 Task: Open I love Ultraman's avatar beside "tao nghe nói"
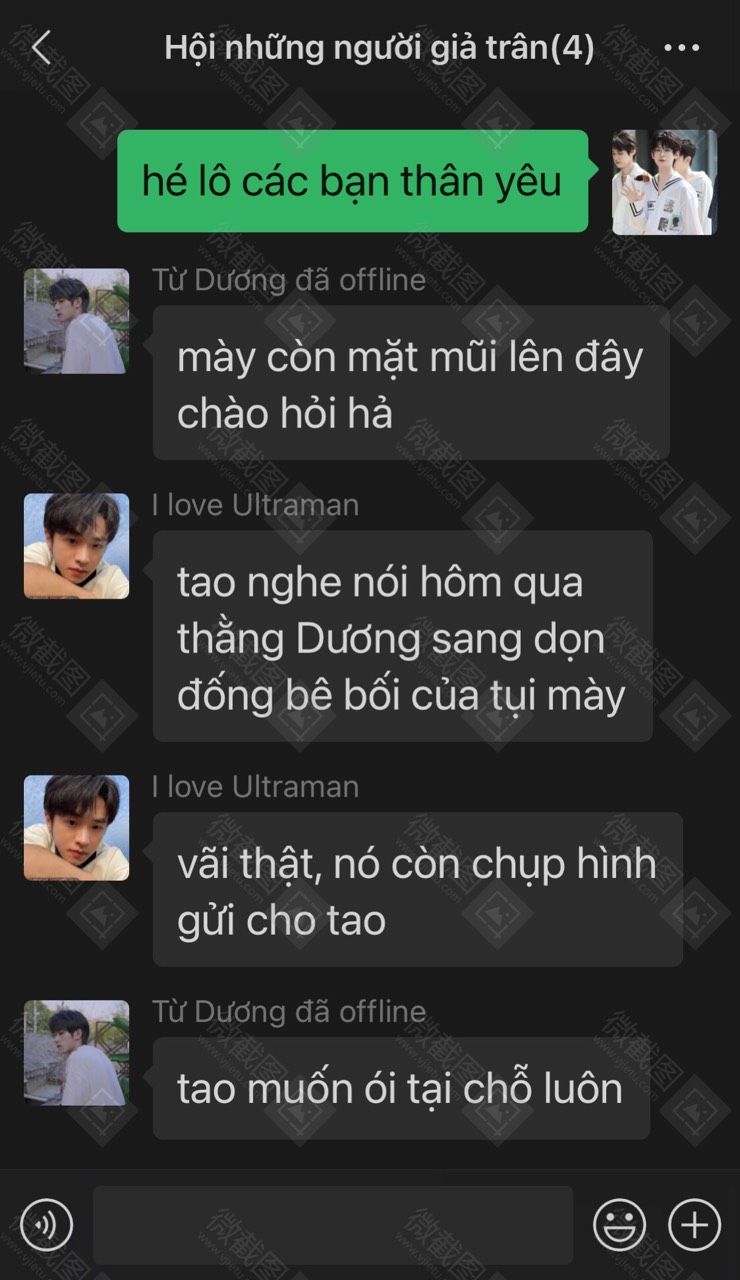(x=76, y=546)
